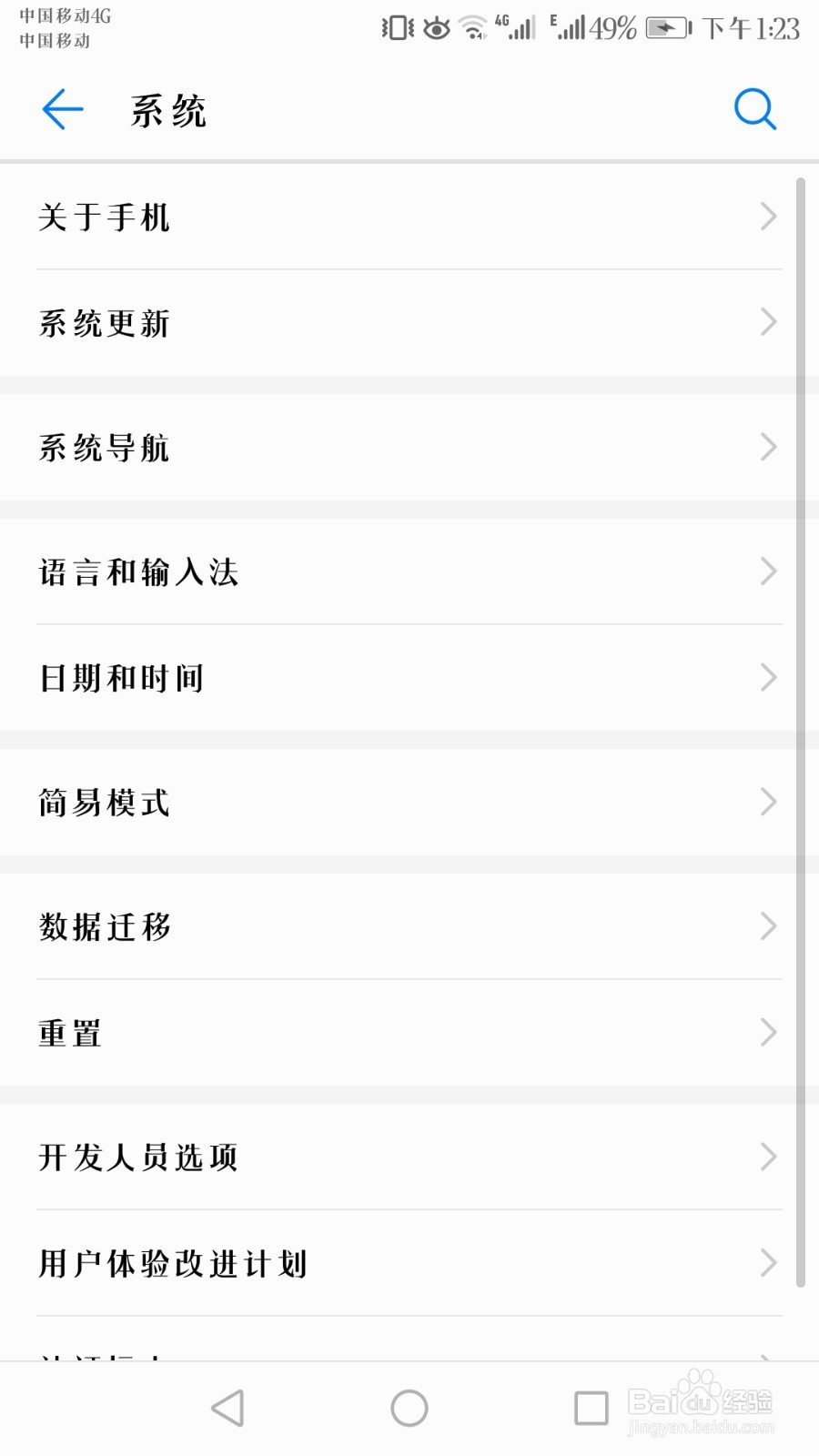Screen dimensions: 819x1456
Task: Expand the 重置 entry via its chevron
Action: (769, 1032)
